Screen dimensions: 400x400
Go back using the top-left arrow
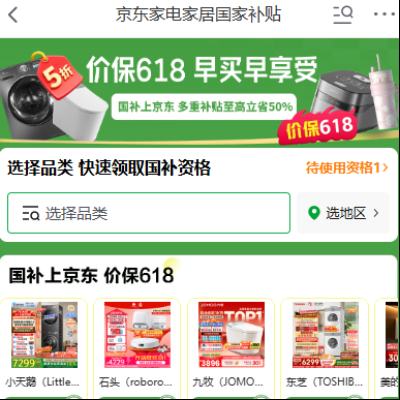(13, 15)
